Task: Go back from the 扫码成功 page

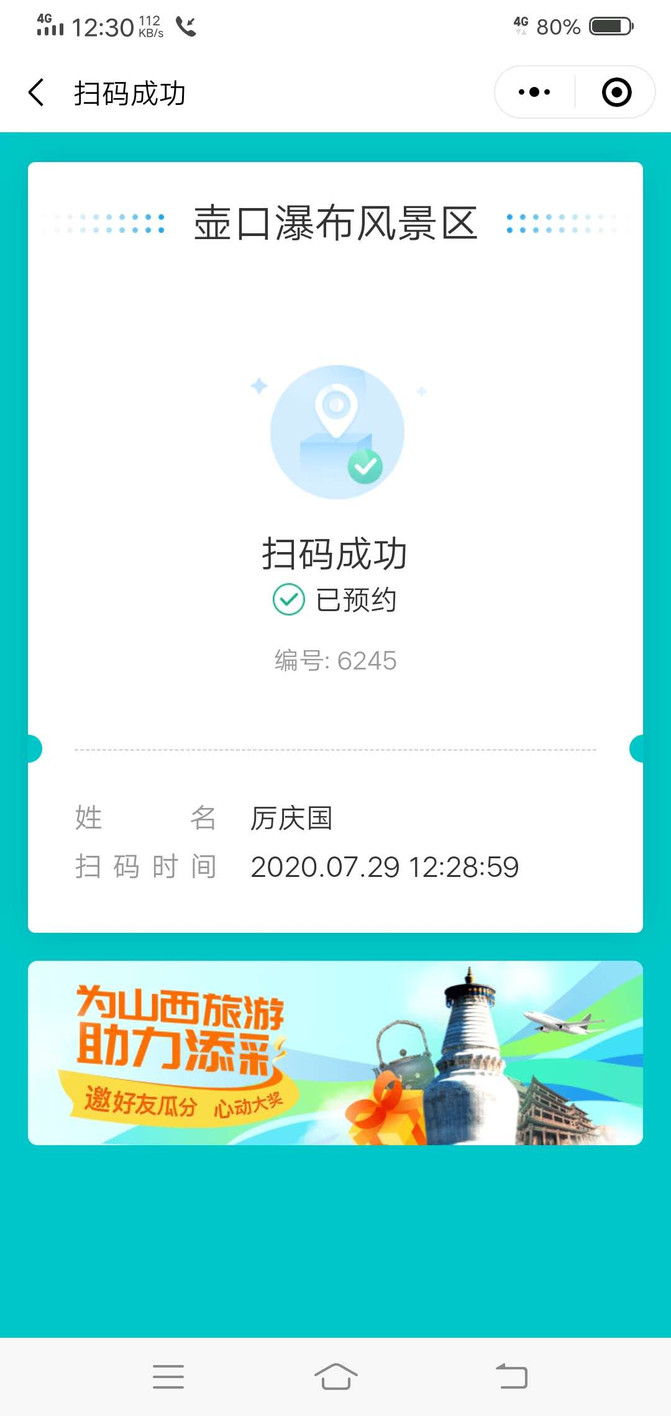Action: coord(37,93)
